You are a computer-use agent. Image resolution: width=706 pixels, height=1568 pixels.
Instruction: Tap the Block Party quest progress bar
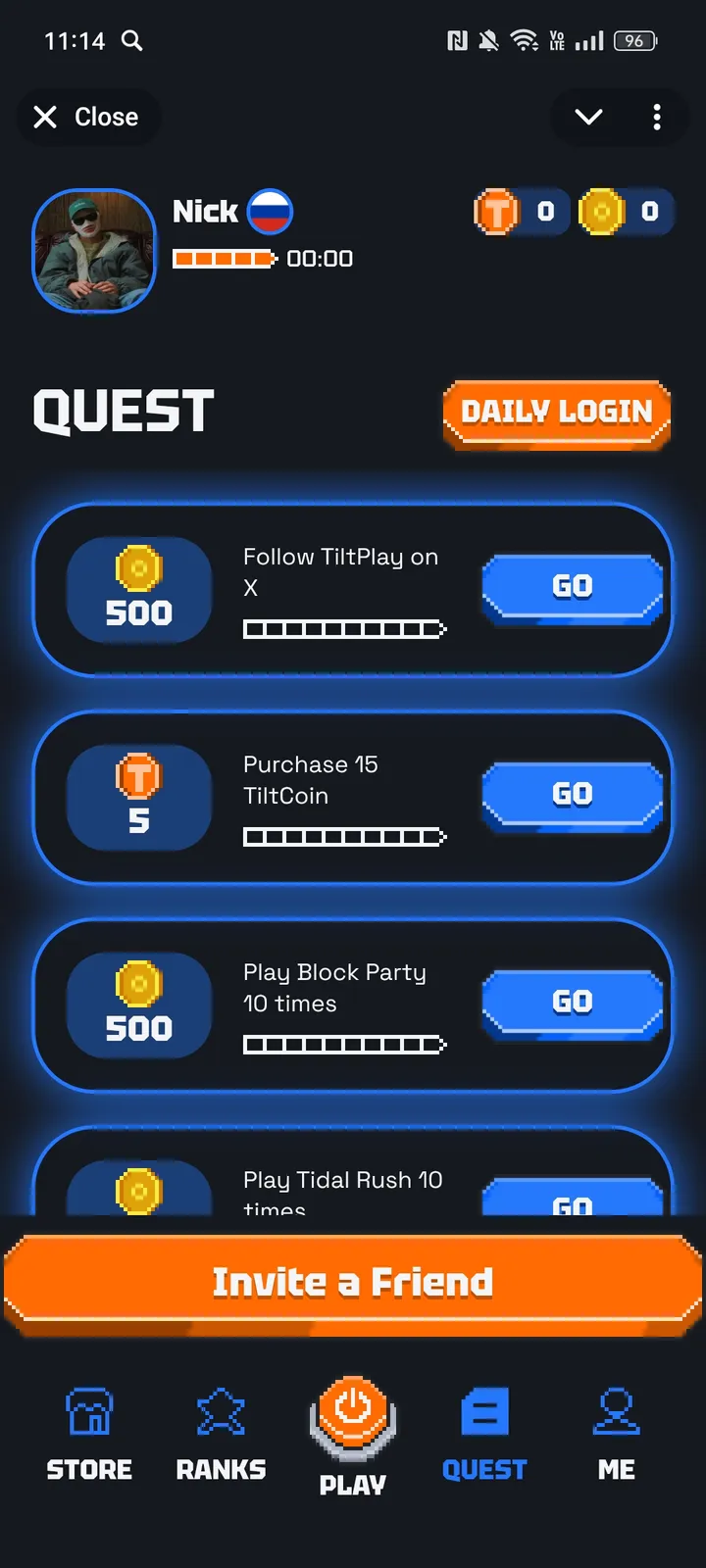click(x=343, y=1044)
